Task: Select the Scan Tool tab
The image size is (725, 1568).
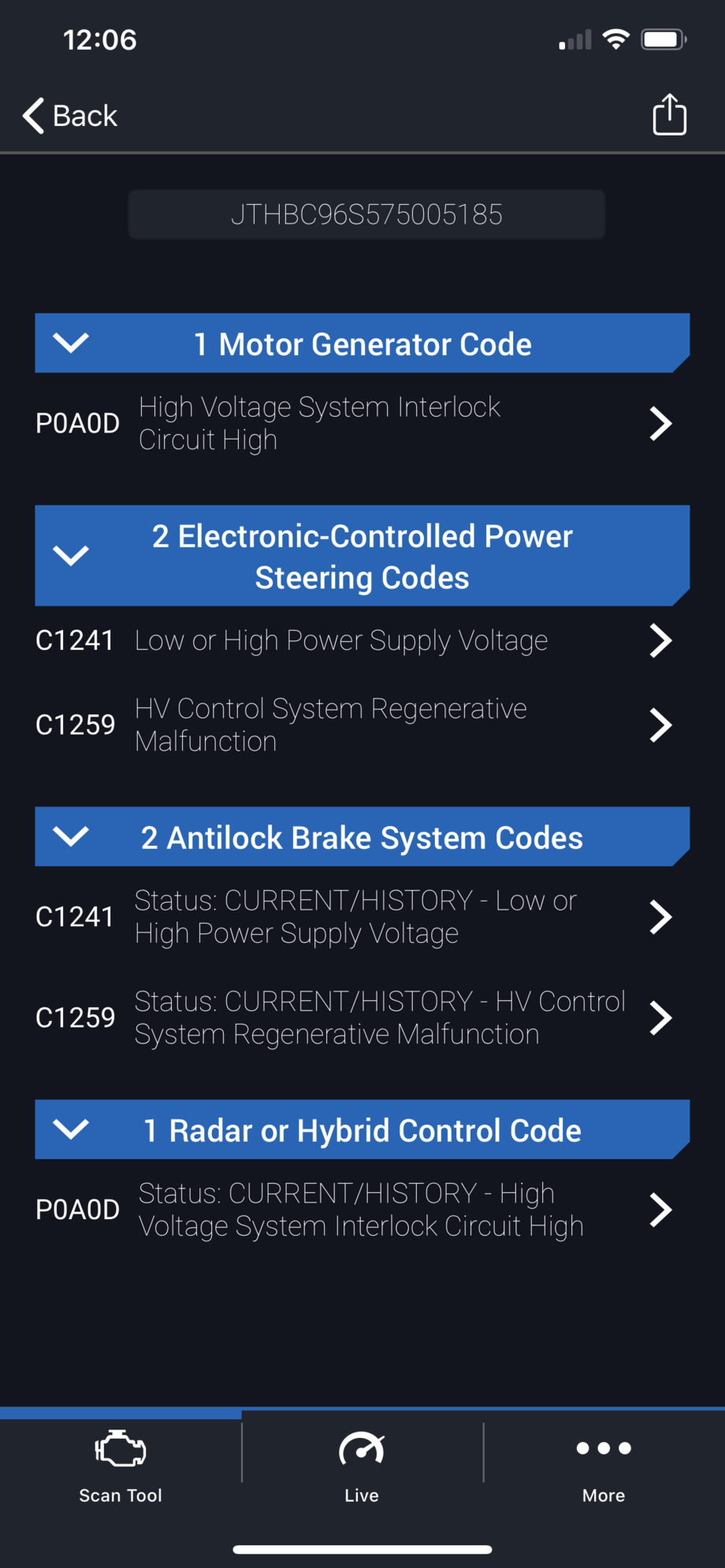Action: point(121,1466)
